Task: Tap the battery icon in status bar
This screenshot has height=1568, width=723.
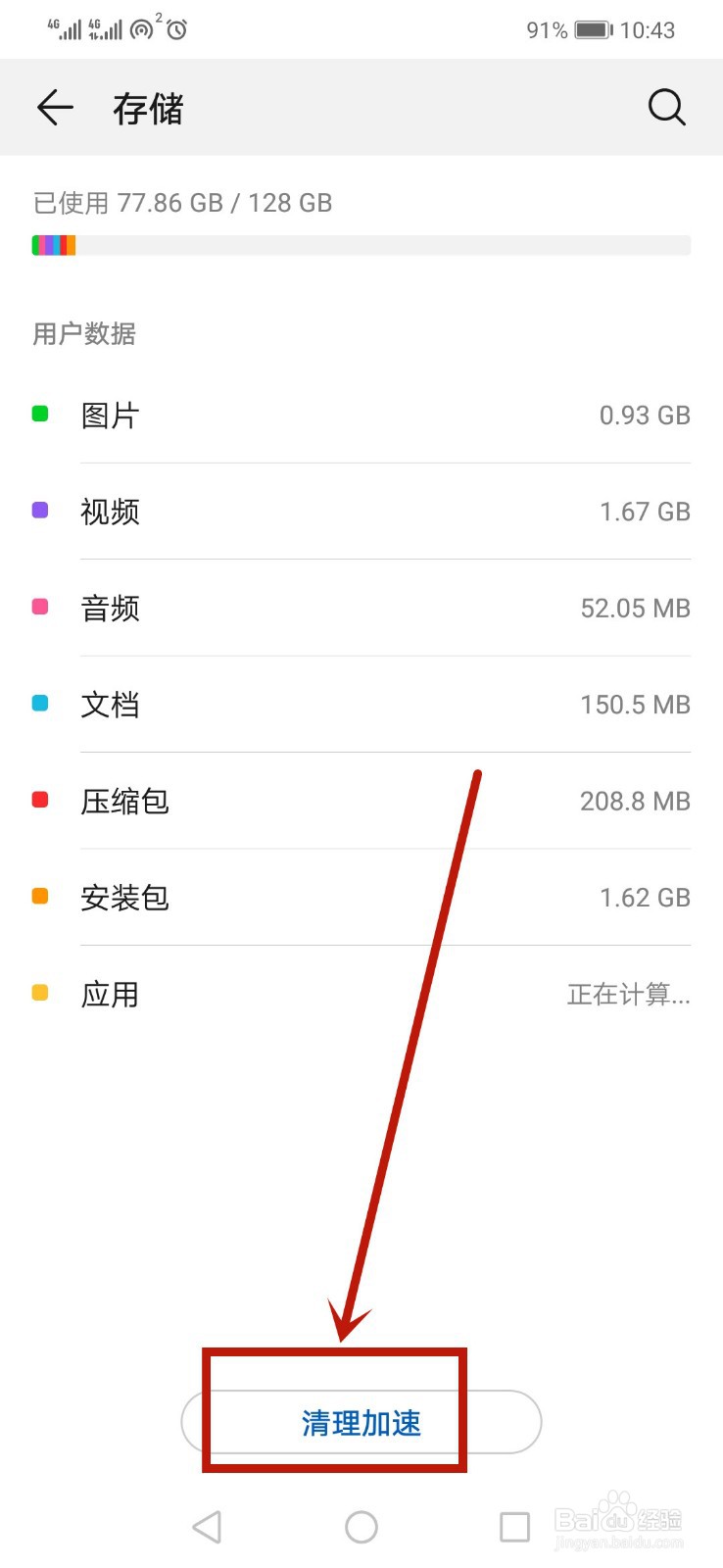Action: (592, 29)
